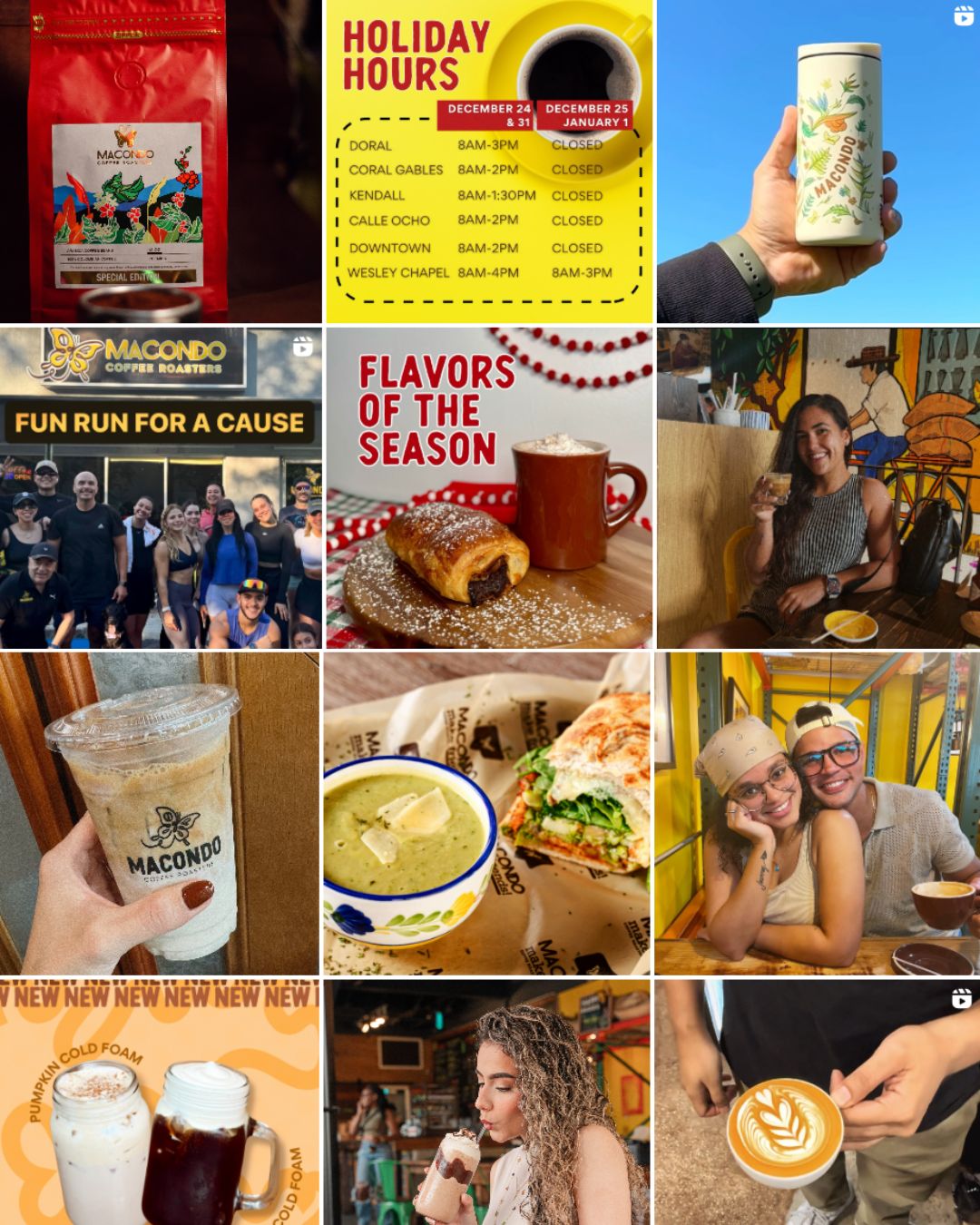Viewport: 980px width, 1225px height.
Task: Open the latte art reel
Action: [x=818, y=1102]
